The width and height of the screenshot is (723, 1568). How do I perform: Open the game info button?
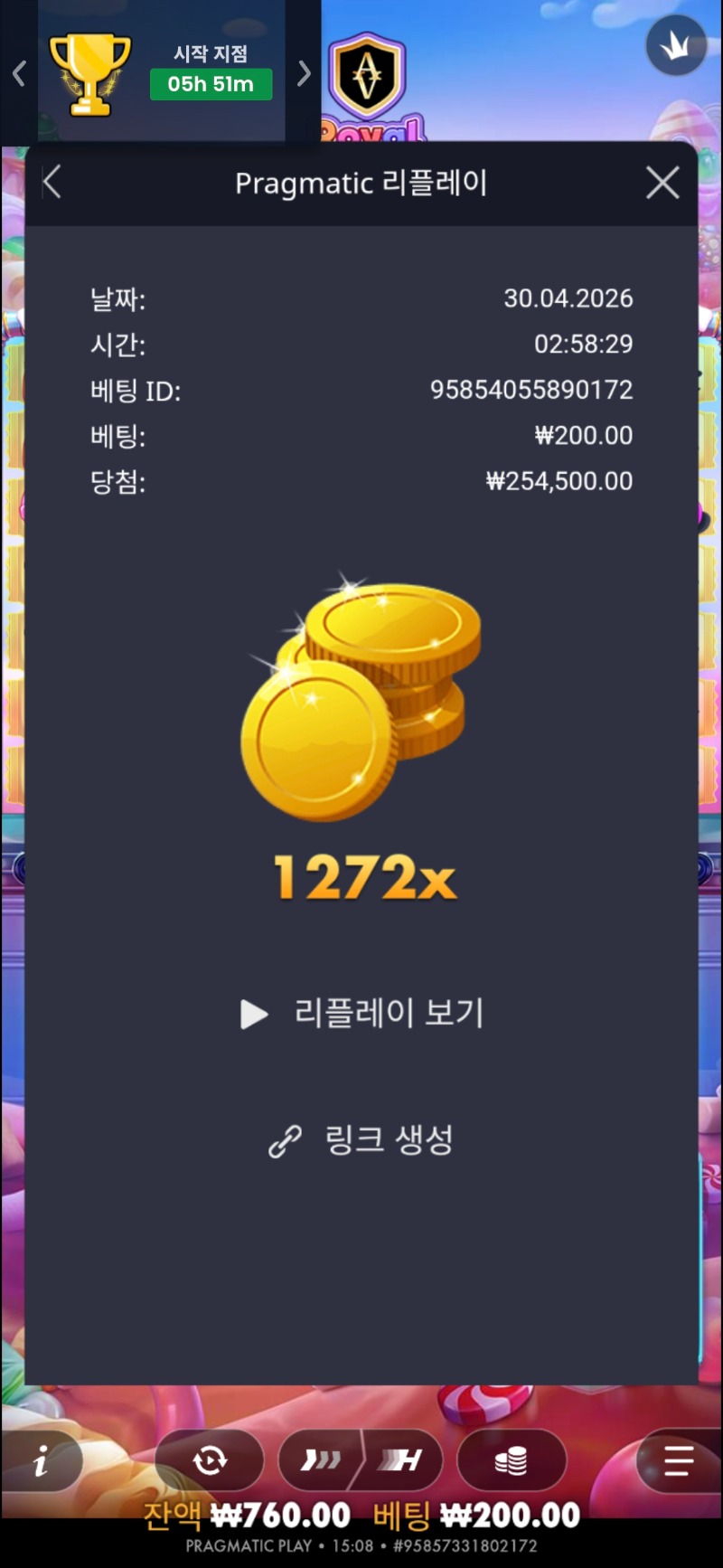42,1460
